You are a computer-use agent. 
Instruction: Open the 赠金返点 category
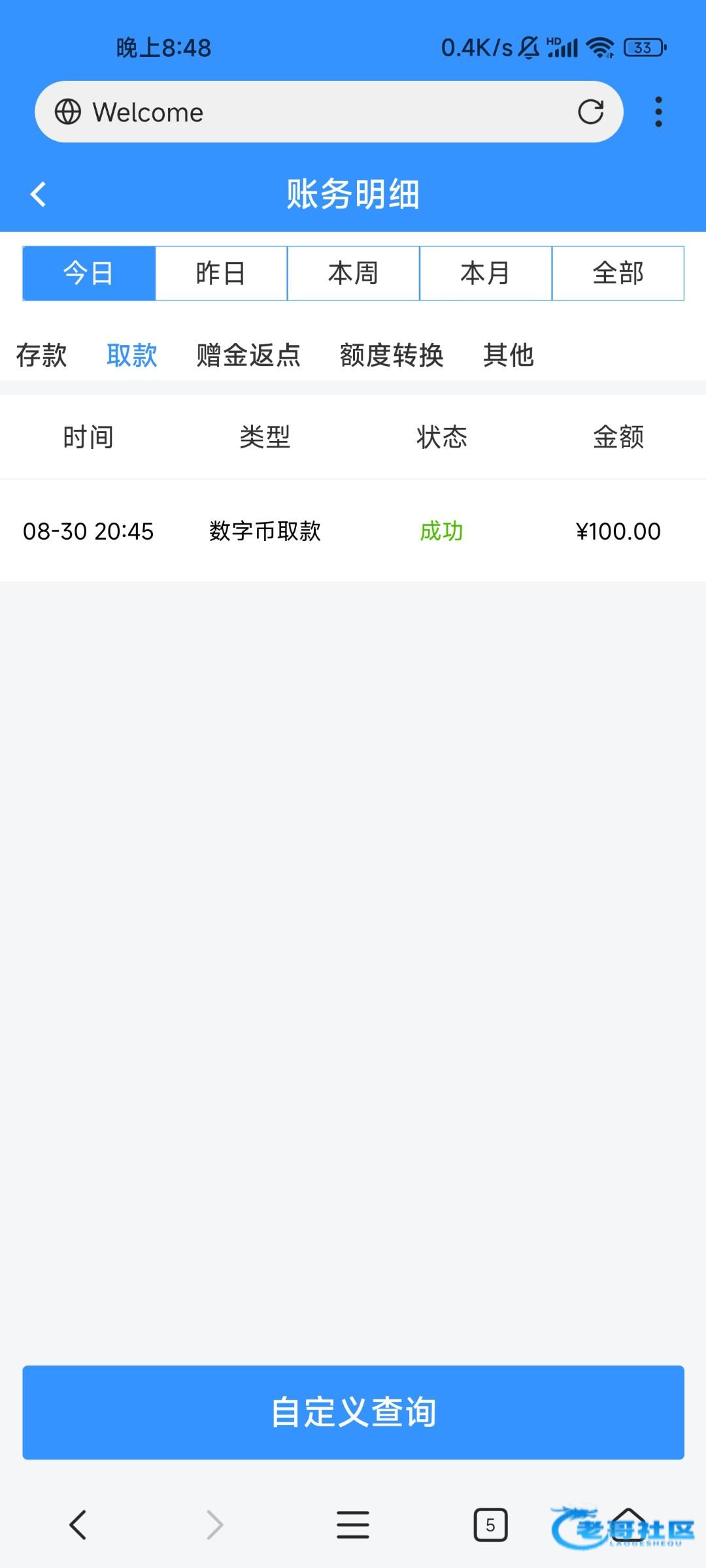pos(248,355)
